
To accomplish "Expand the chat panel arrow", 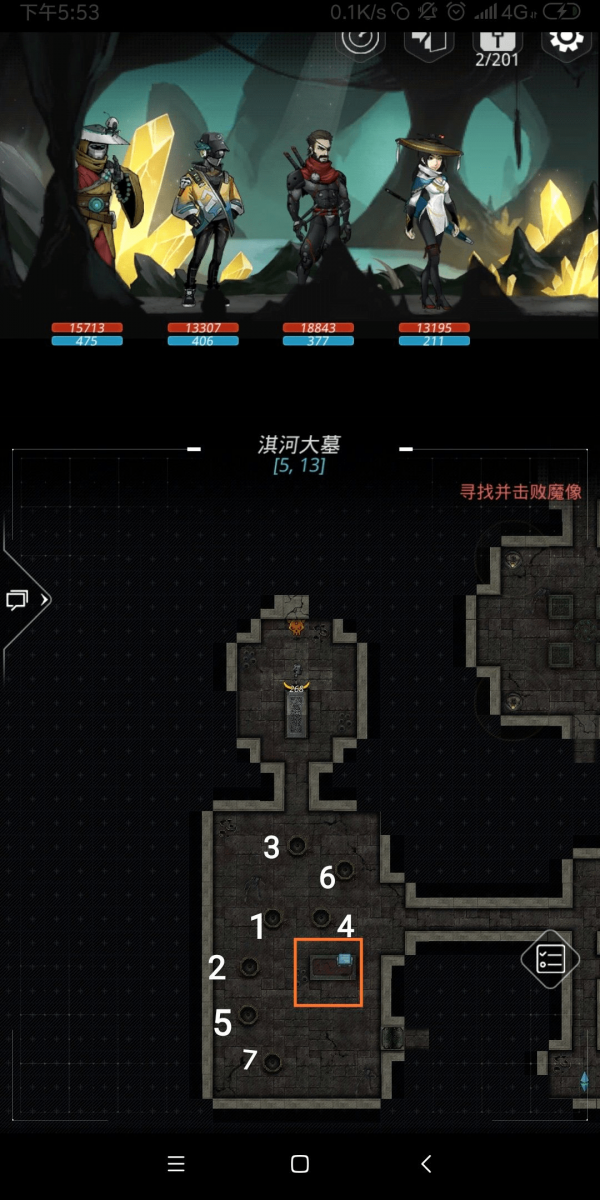I will coord(25,600).
